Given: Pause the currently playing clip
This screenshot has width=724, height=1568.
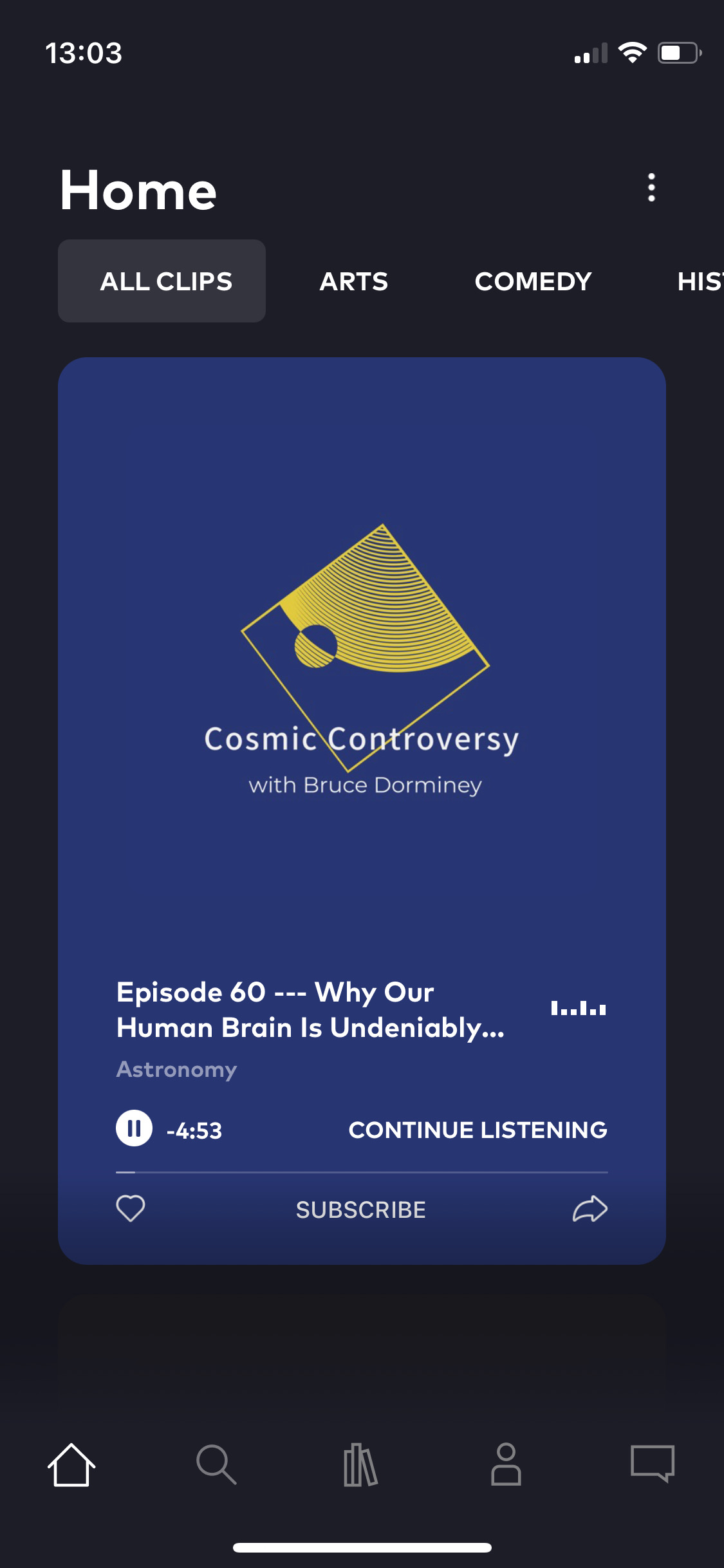Looking at the screenshot, I should pos(135,1128).
